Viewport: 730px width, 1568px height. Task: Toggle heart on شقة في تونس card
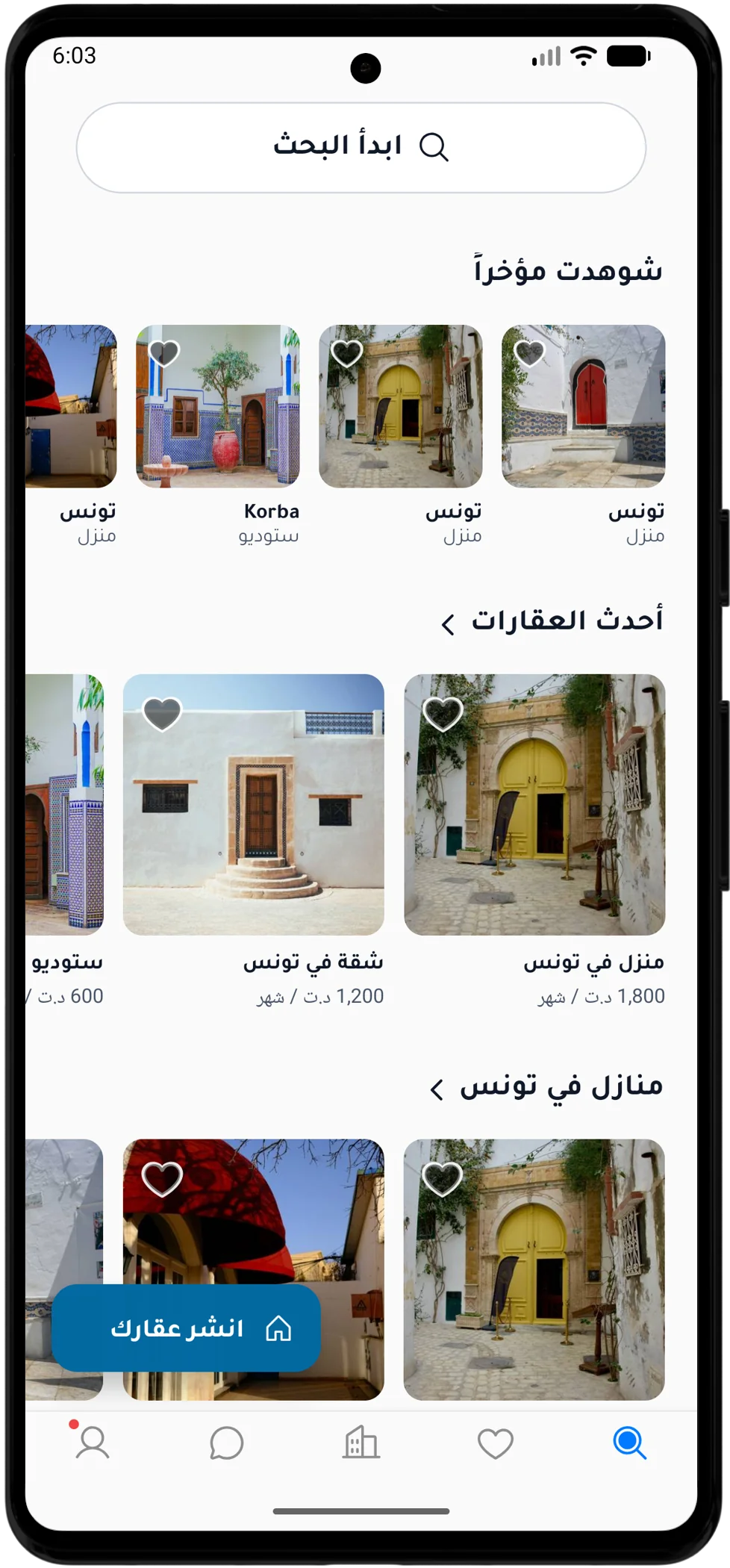click(x=162, y=713)
